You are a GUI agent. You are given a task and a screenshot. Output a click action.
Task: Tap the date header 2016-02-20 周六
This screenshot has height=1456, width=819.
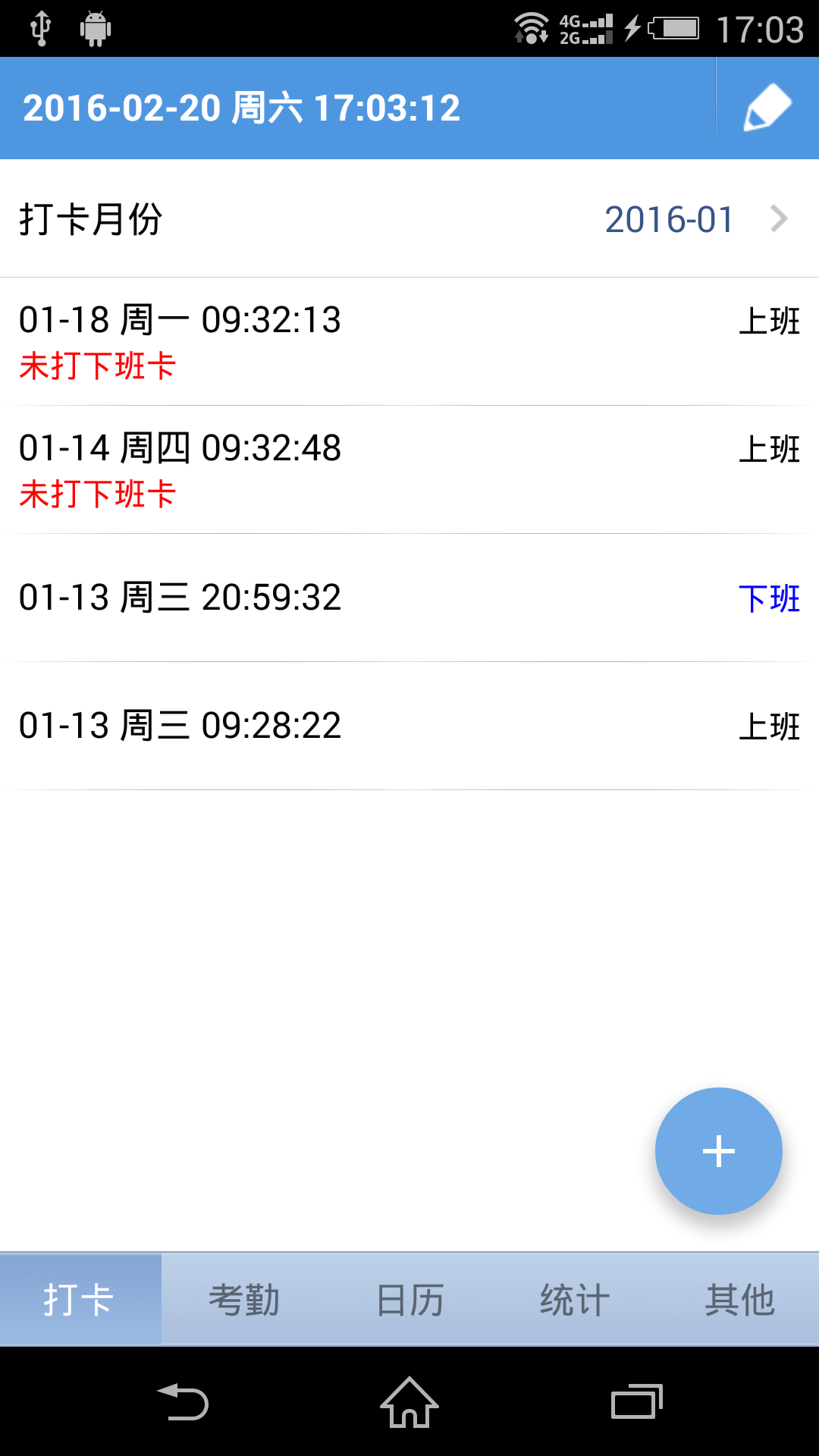(241, 106)
